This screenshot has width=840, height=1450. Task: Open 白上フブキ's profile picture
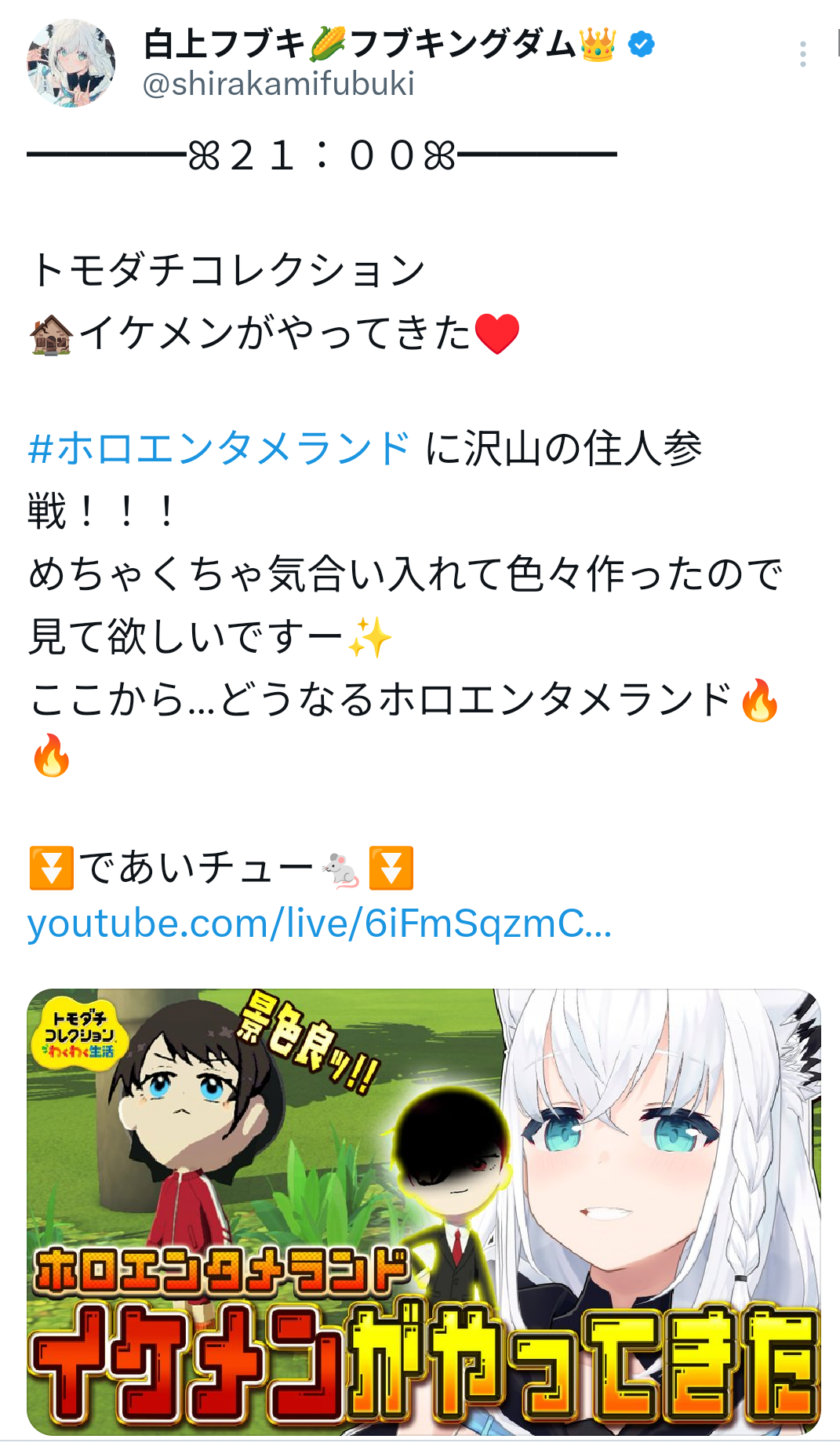click(x=71, y=64)
